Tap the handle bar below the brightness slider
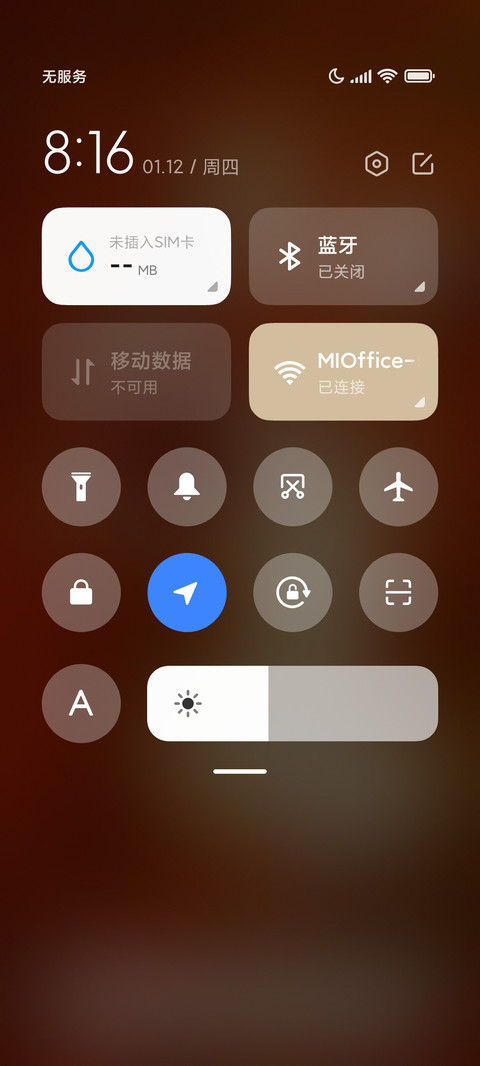The width and height of the screenshot is (480, 1066). [240, 771]
